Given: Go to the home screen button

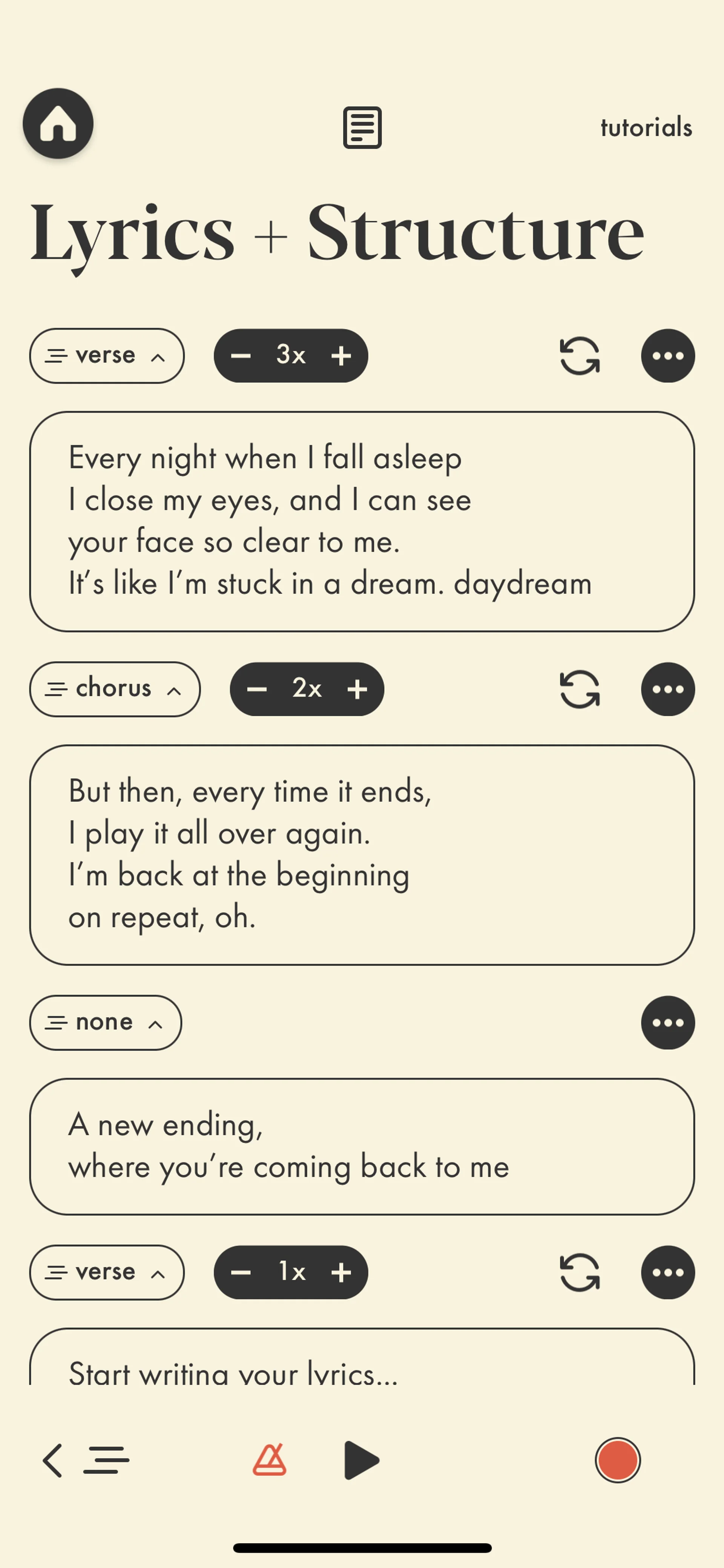Looking at the screenshot, I should [58, 124].
